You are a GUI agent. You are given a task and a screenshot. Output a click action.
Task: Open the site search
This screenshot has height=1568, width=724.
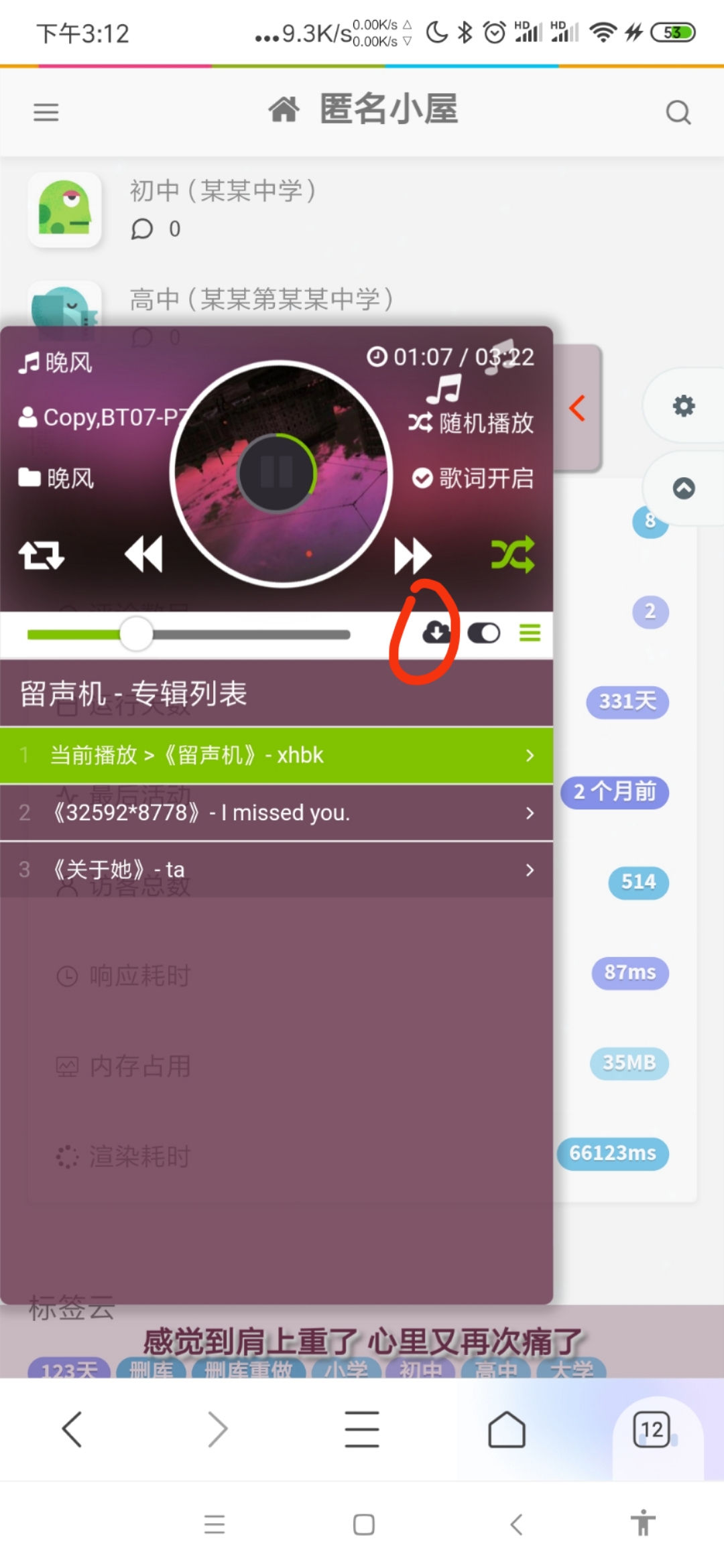click(x=678, y=112)
